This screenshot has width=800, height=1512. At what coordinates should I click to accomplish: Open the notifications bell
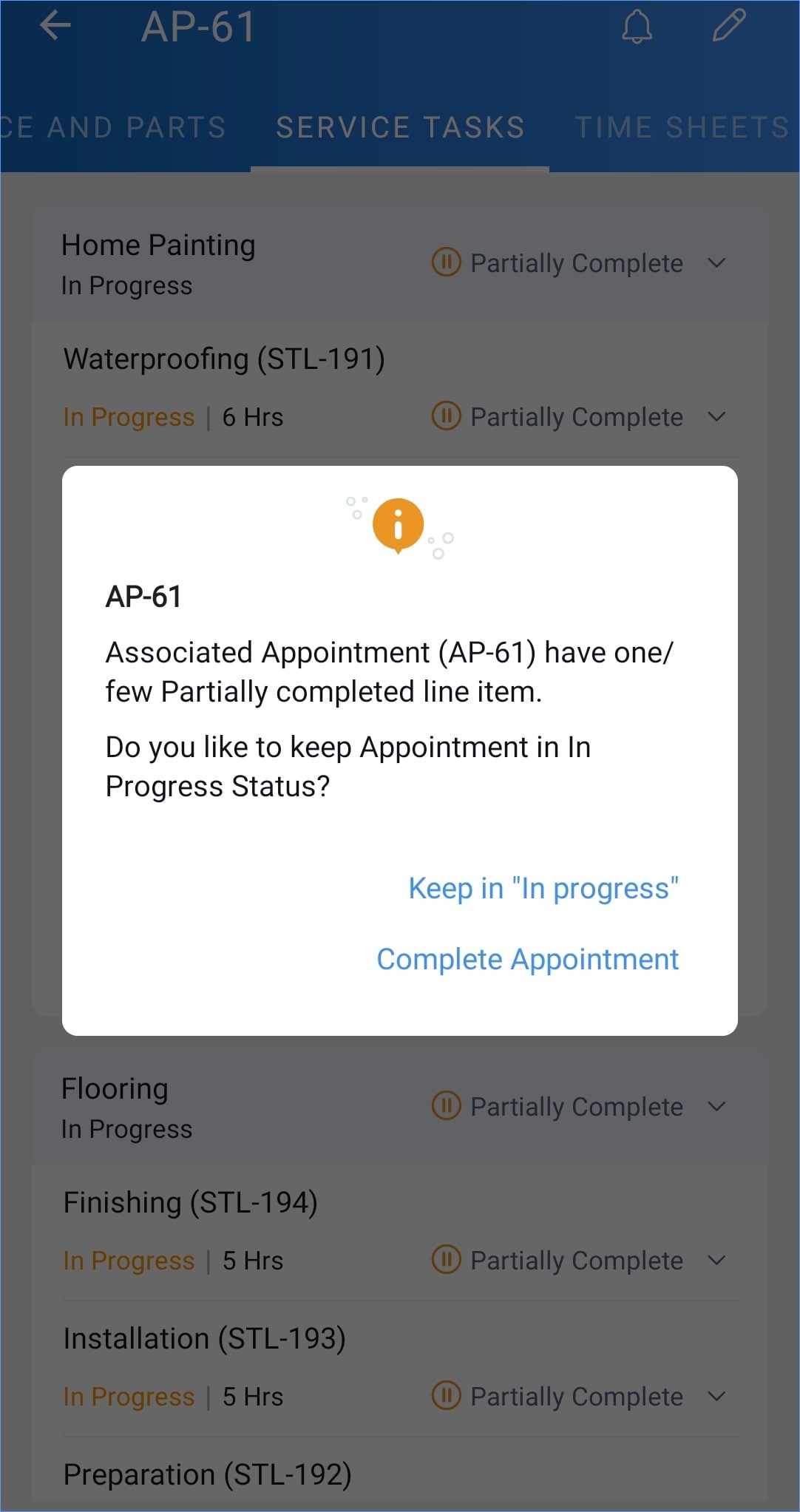tap(637, 27)
